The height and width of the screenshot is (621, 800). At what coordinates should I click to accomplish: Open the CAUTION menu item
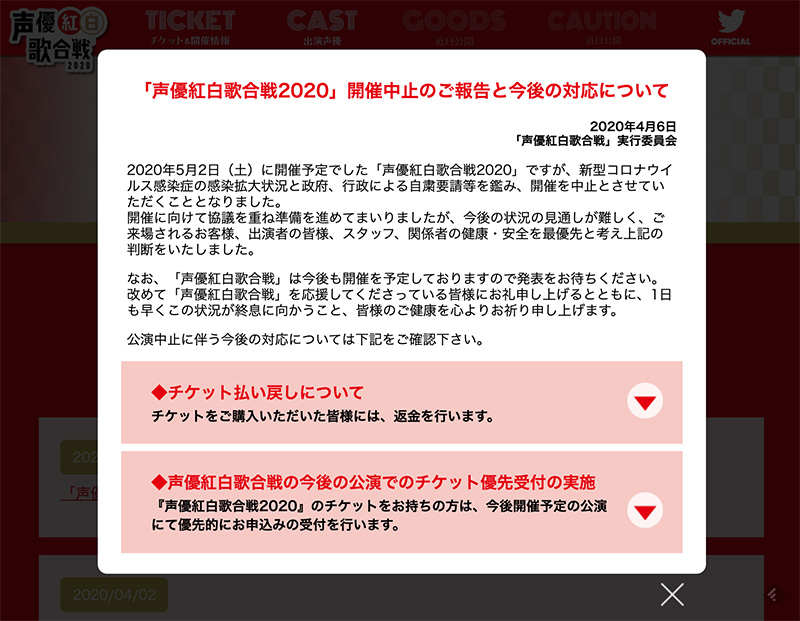click(x=602, y=27)
